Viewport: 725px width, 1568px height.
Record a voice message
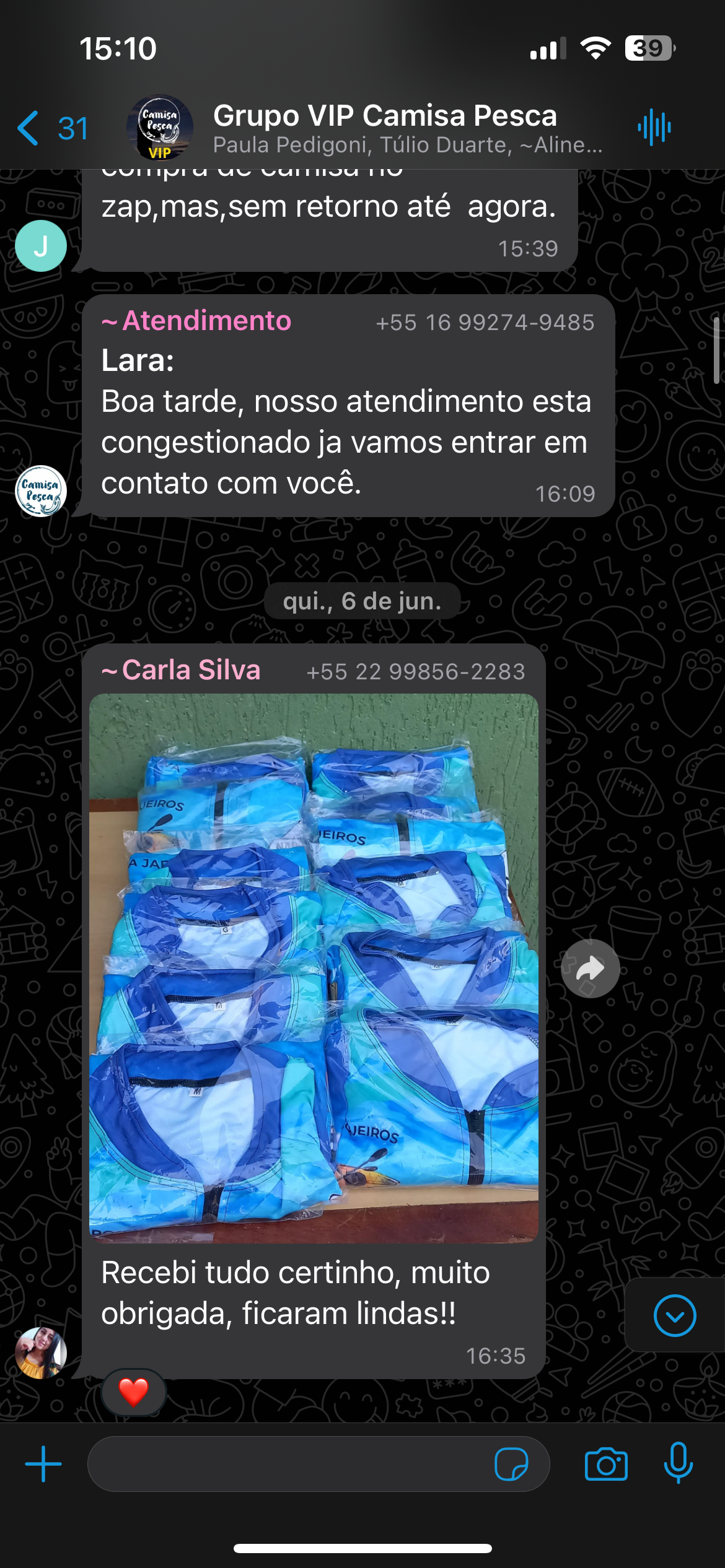(x=678, y=1463)
